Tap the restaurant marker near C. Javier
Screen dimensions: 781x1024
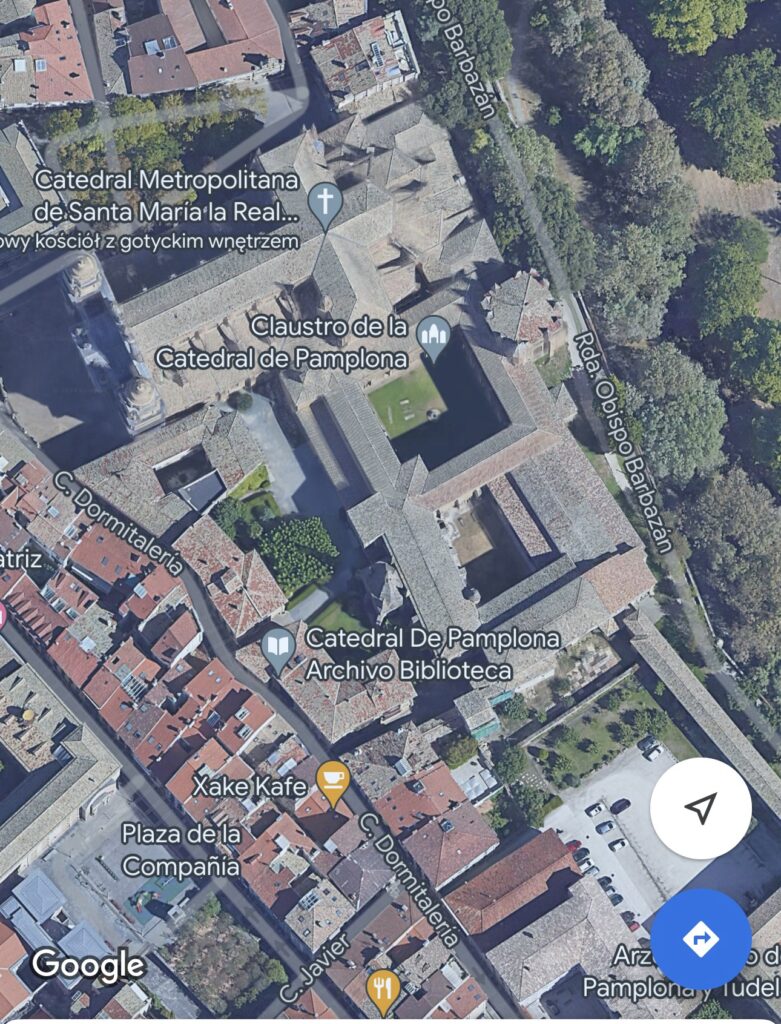(x=382, y=988)
